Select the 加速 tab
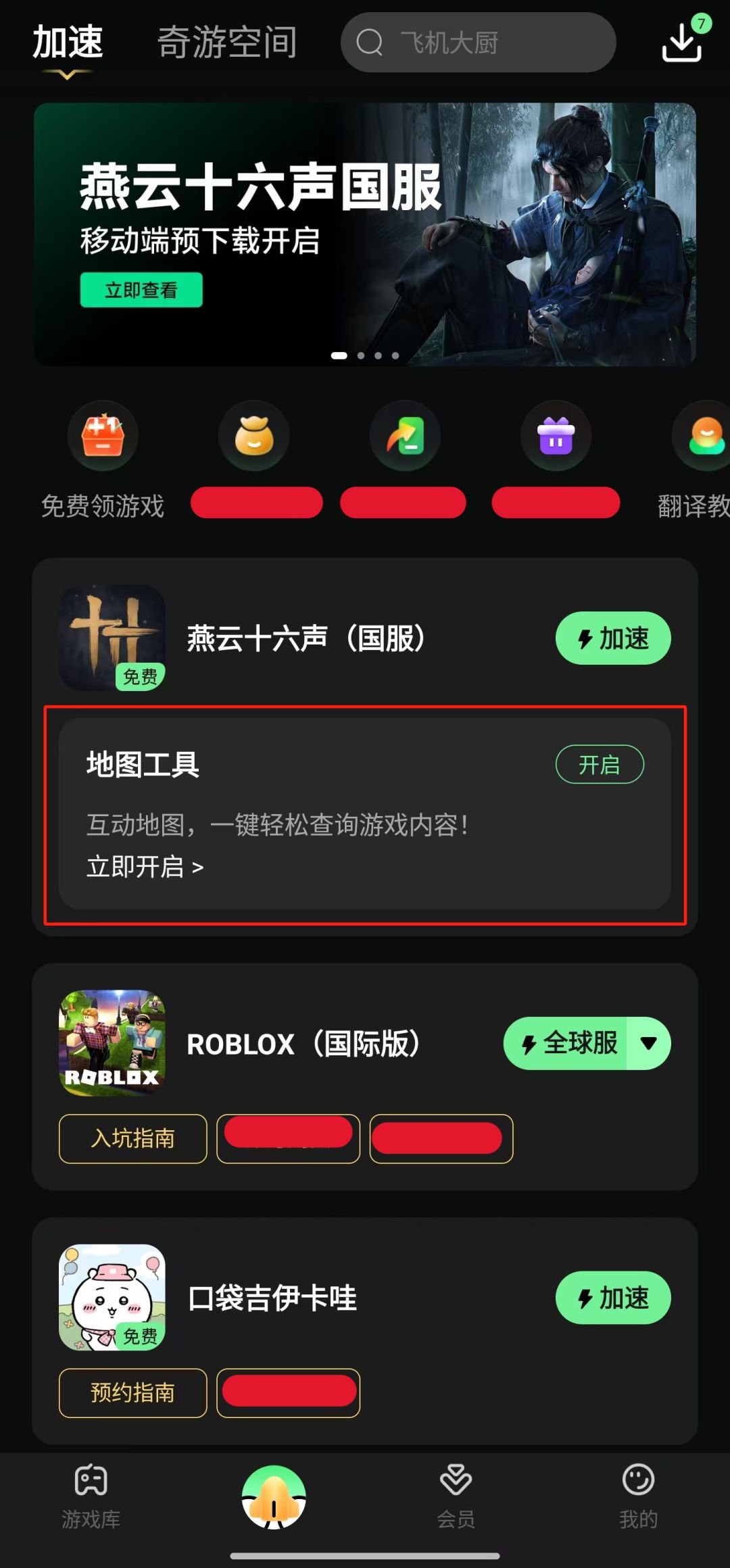The image size is (730, 1568). (68, 42)
